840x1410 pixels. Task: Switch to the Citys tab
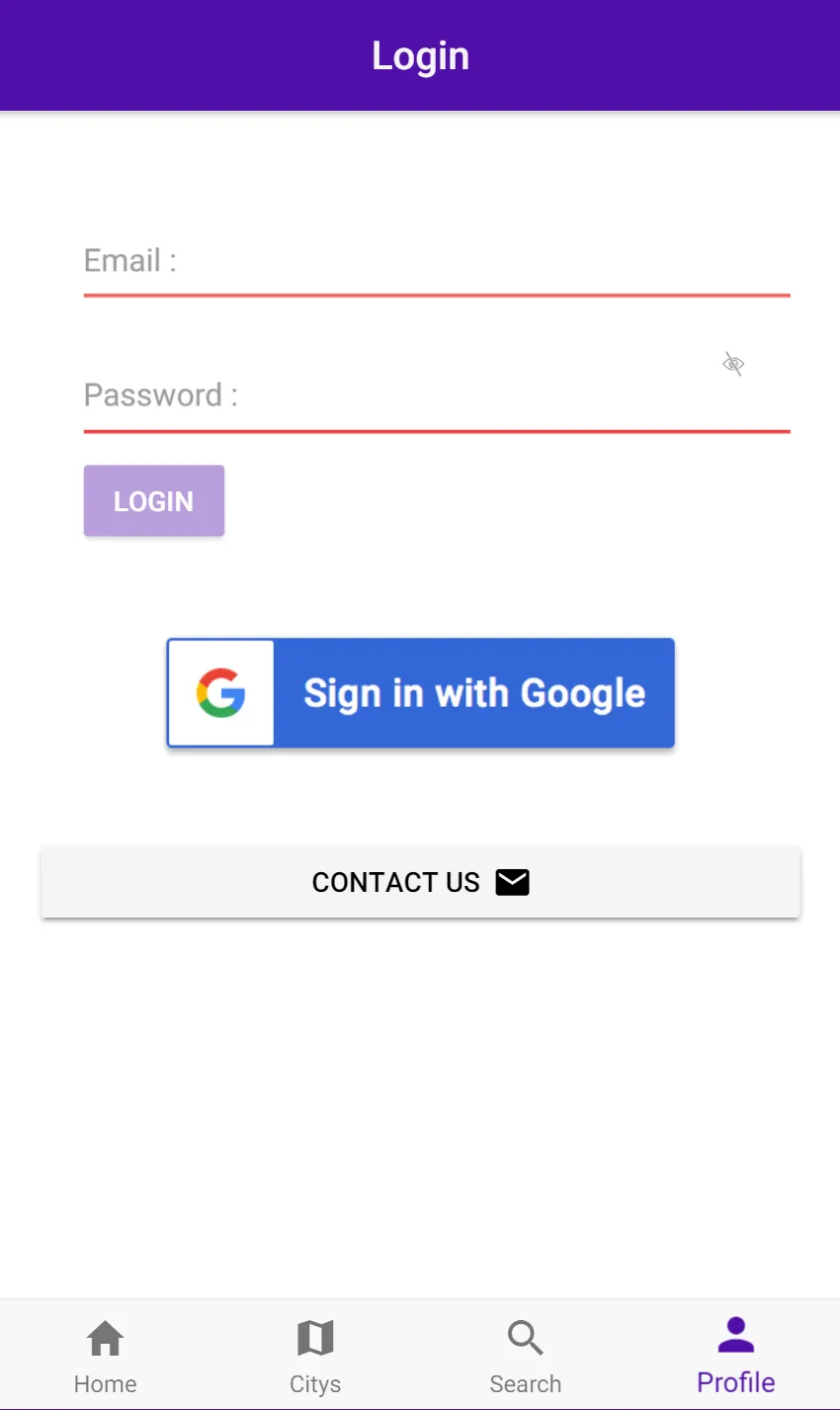pyautogui.click(x=314, y=1355)
